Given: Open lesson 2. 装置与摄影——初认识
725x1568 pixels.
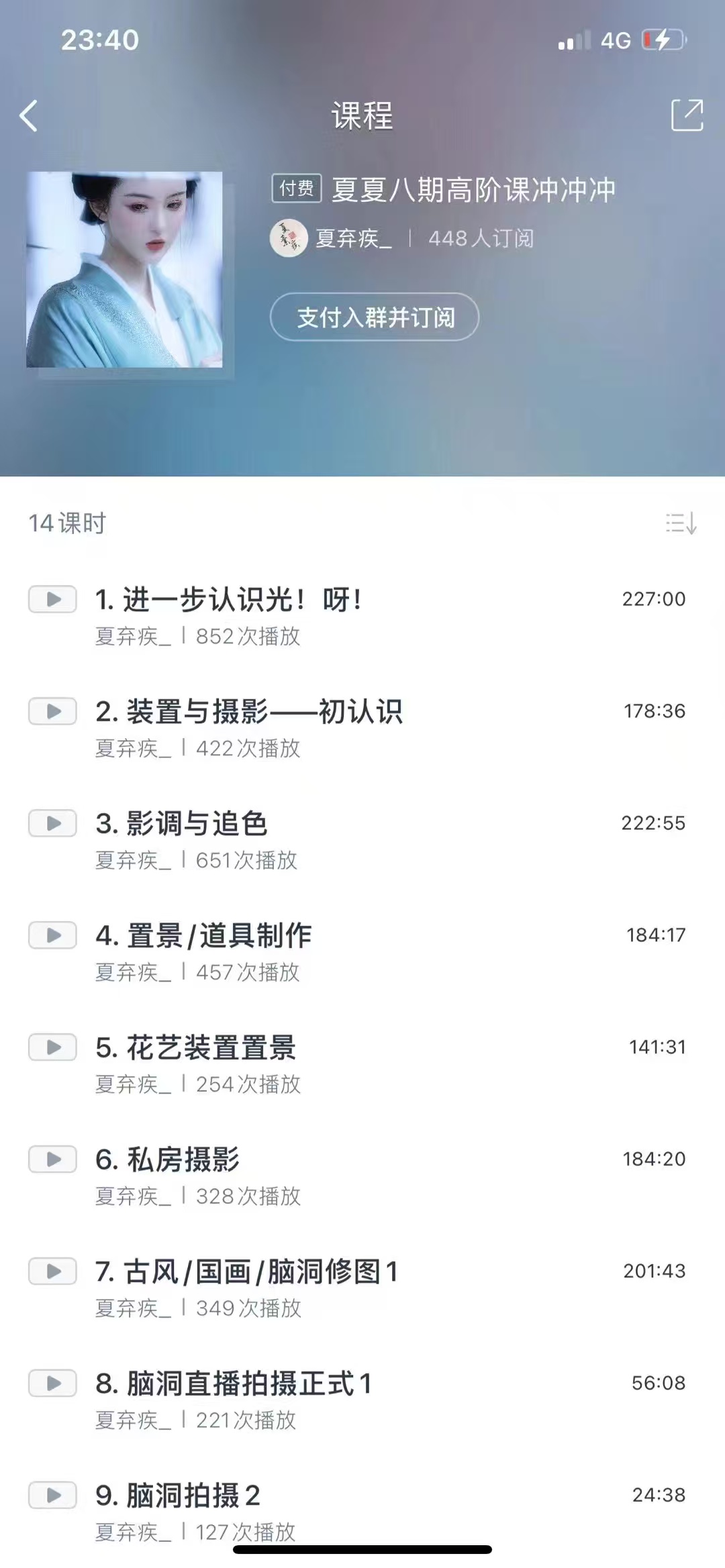Looking at the screenshot, I should (248, 712).
